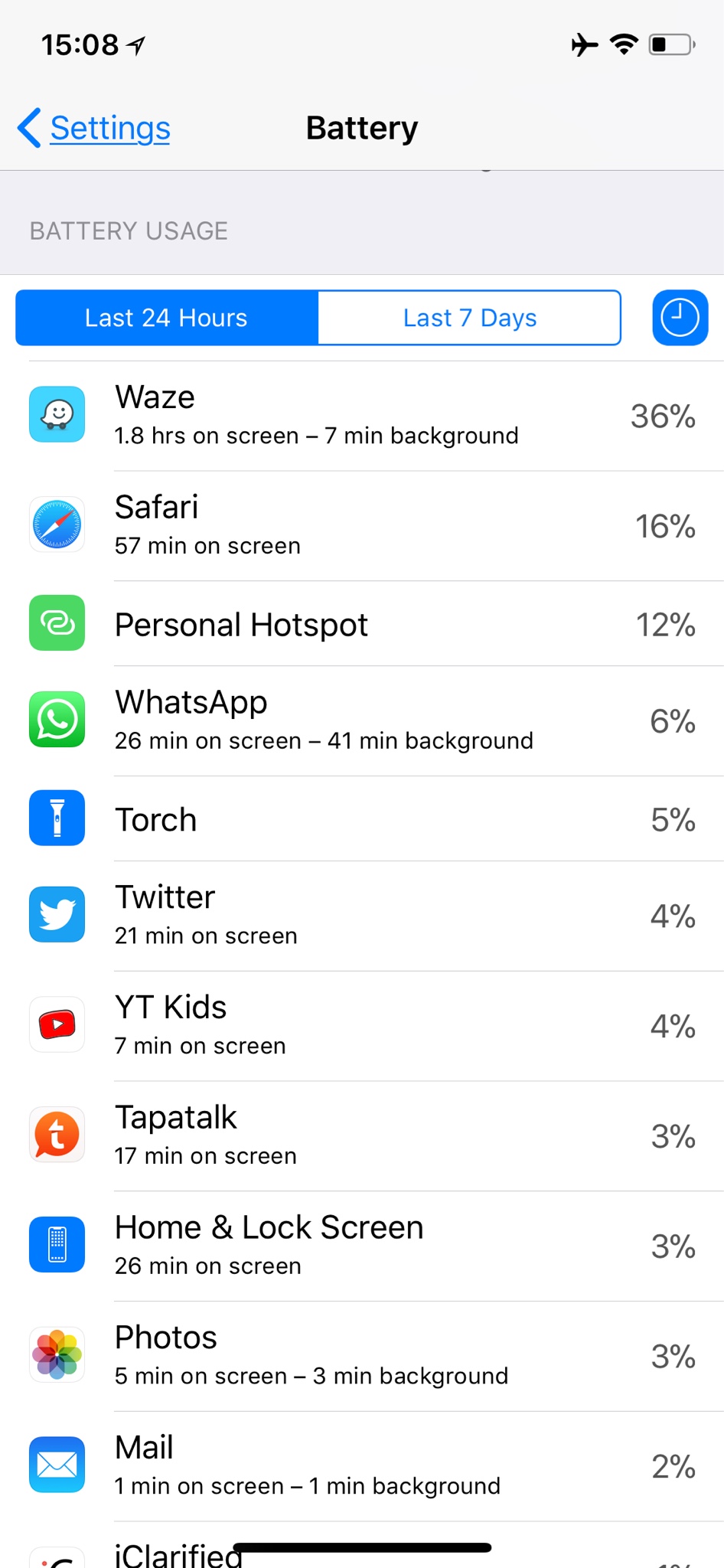Screen dimensions: 724x1568
Task: Open the YT Kids row
Action: tap(362, 1026)
